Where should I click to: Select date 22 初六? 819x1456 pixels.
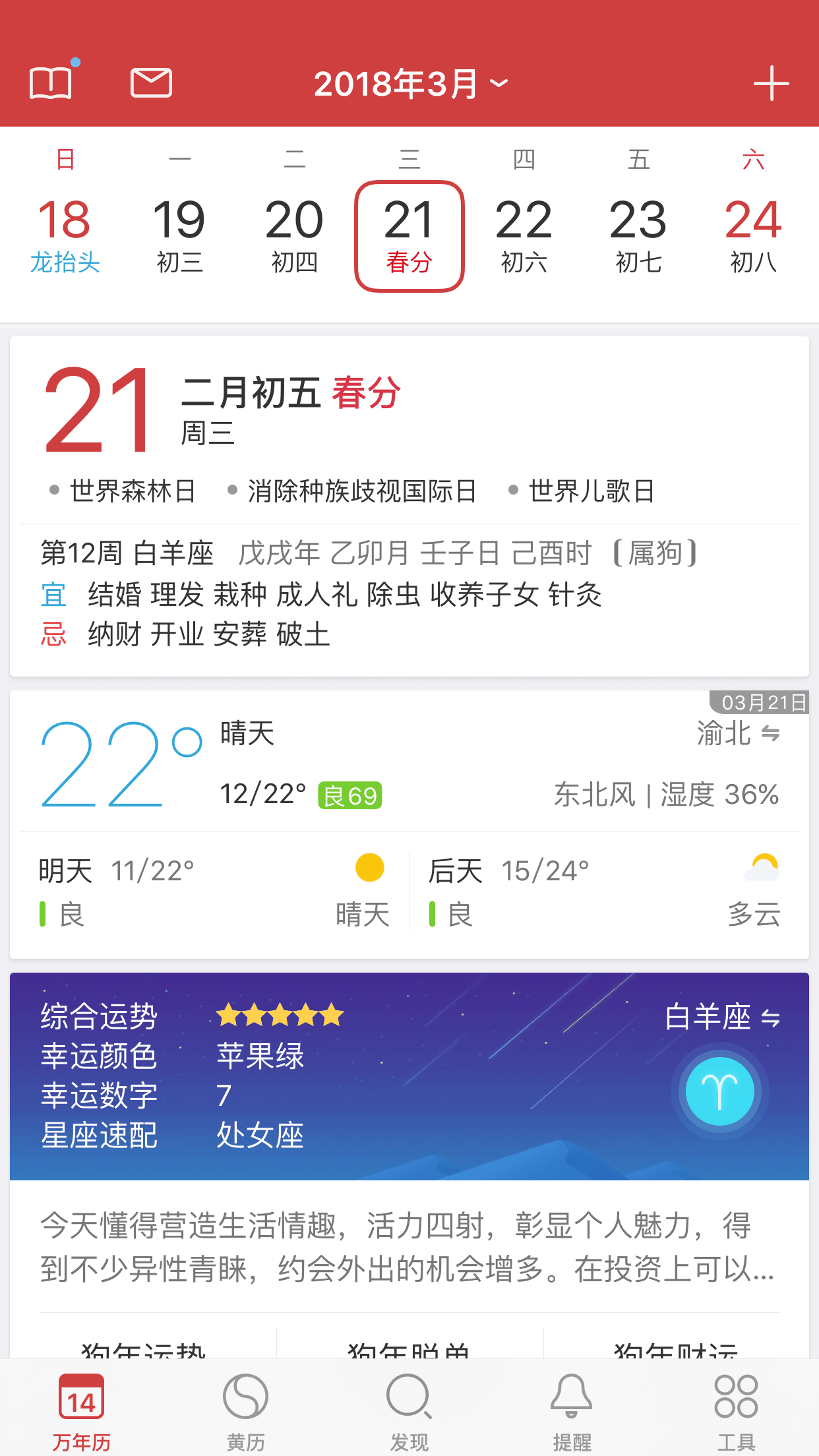click(x=524, y=235)
